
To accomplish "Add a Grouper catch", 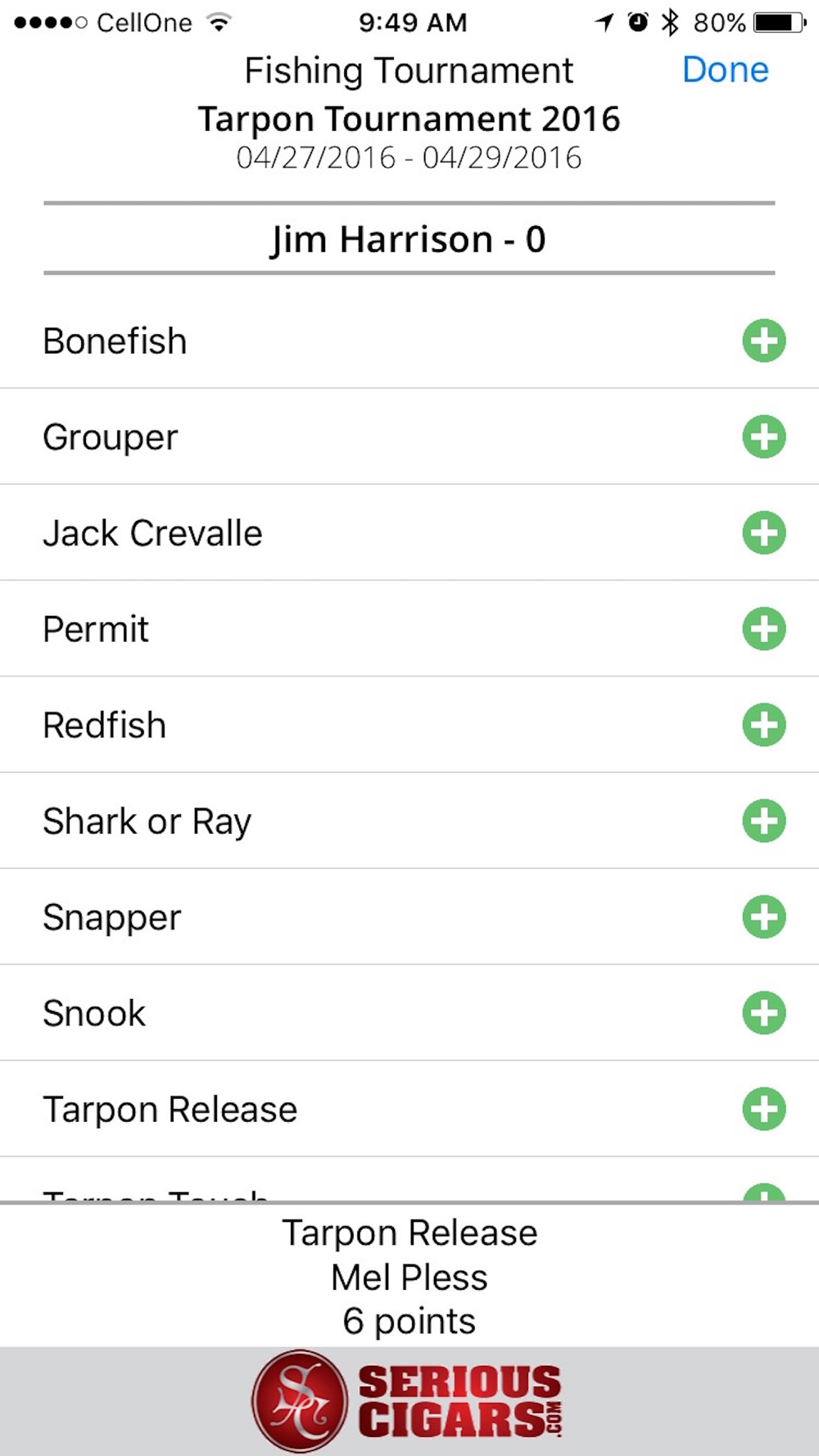I will click(764, 436).
